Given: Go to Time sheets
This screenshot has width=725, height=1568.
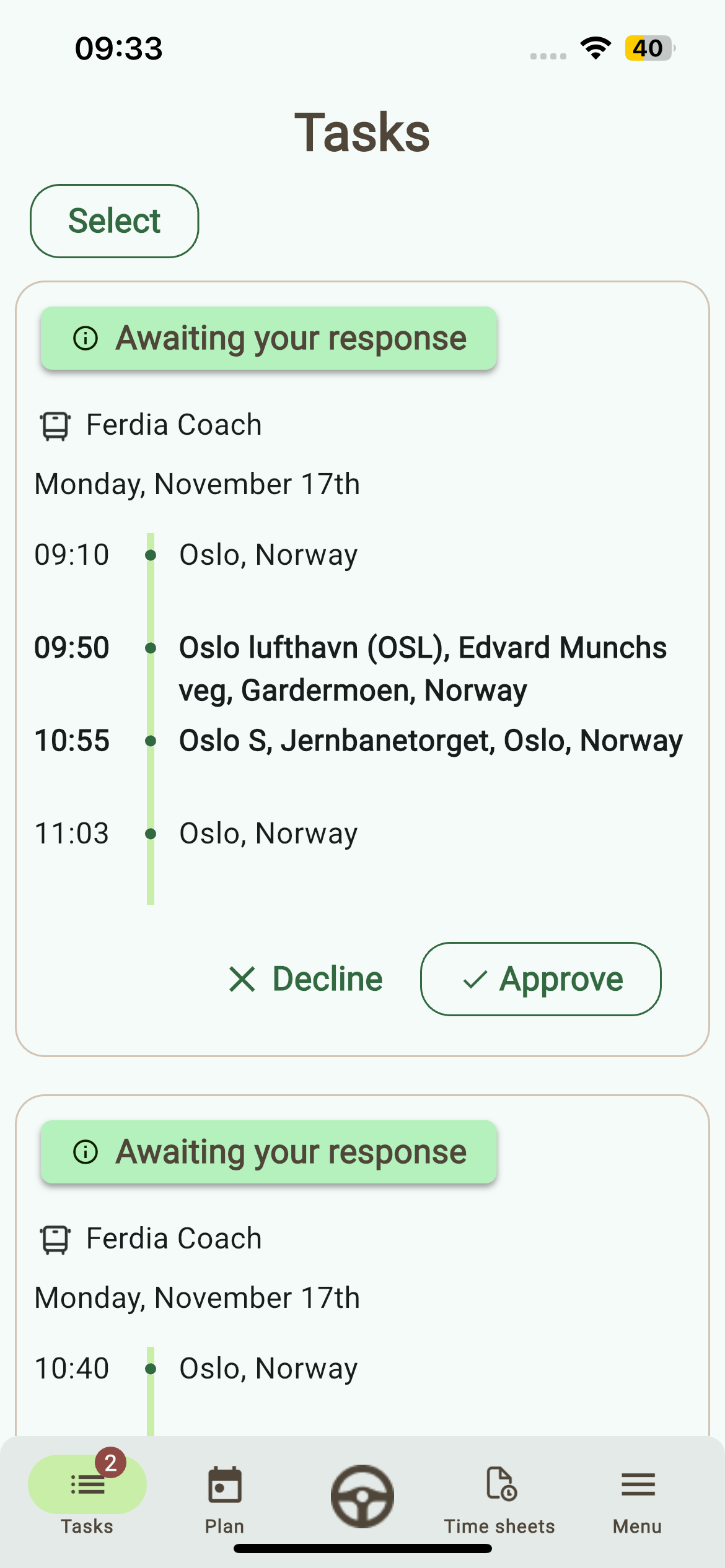Looking at the screenshot, I should pyautogui.click(x=499, y=1497).
